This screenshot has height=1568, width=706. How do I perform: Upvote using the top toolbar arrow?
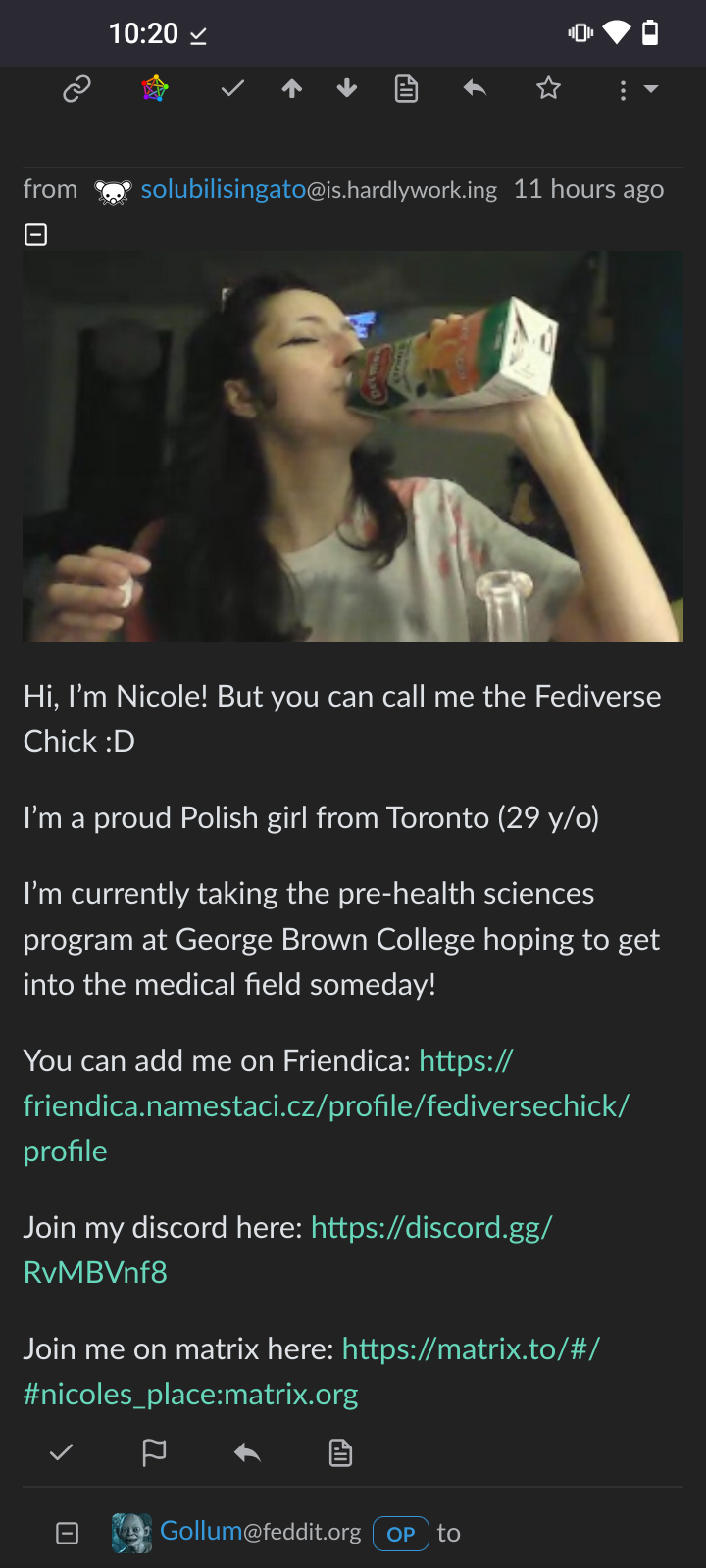click(x=292, y=89)
